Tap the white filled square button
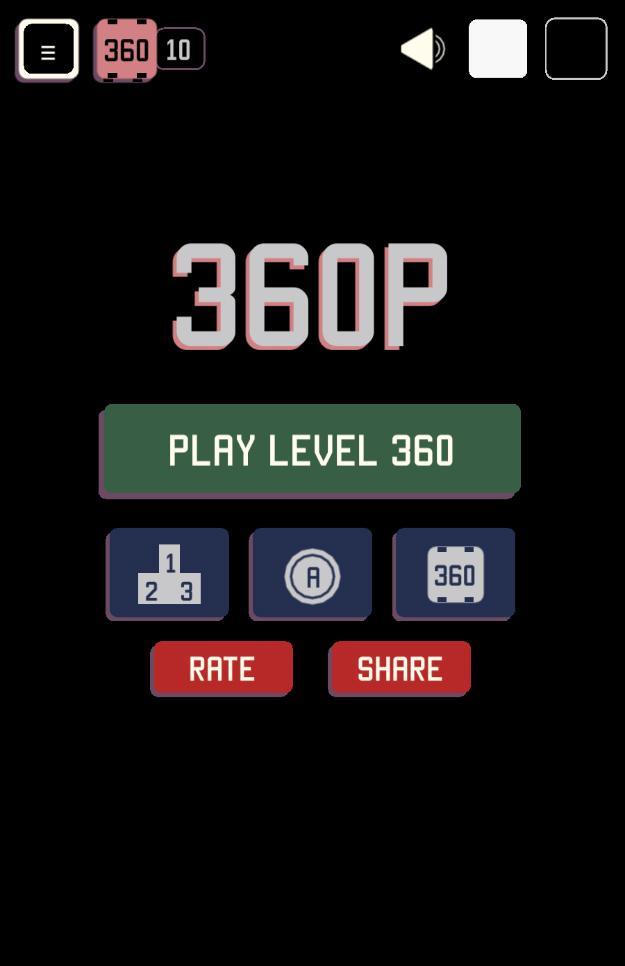 (498, 49)
